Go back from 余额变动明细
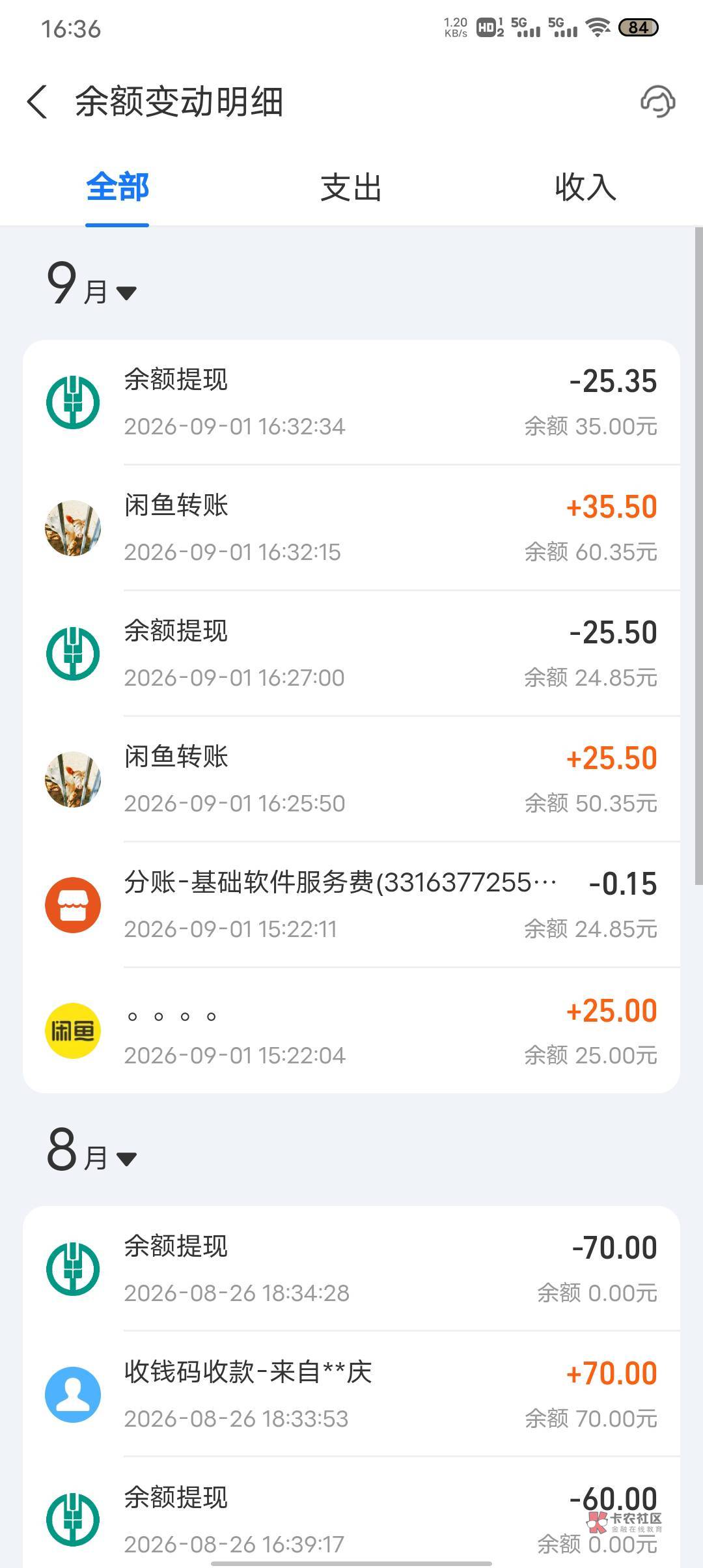The image size is (703, 1568). tap(37, 102)
